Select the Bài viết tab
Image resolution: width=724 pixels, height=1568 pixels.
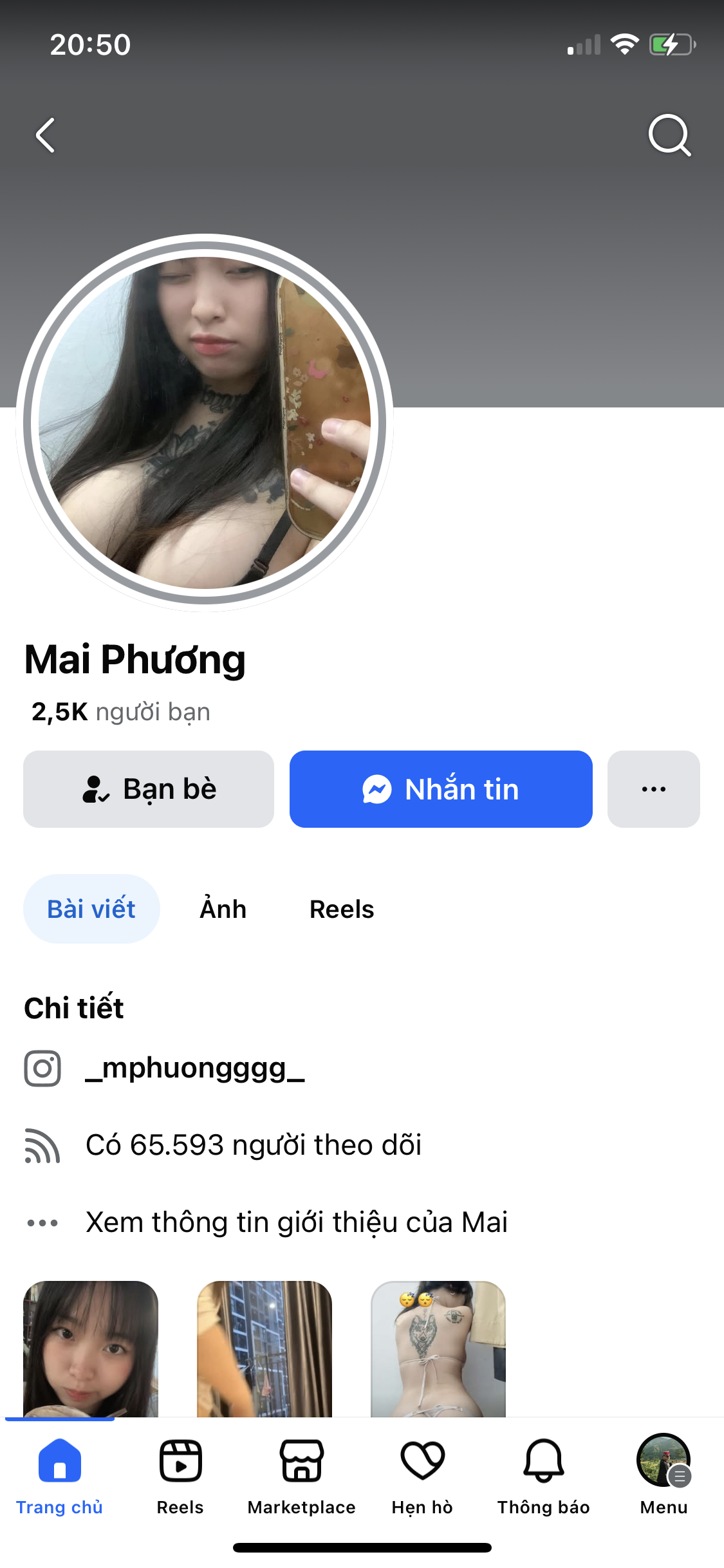click(91, 909)
